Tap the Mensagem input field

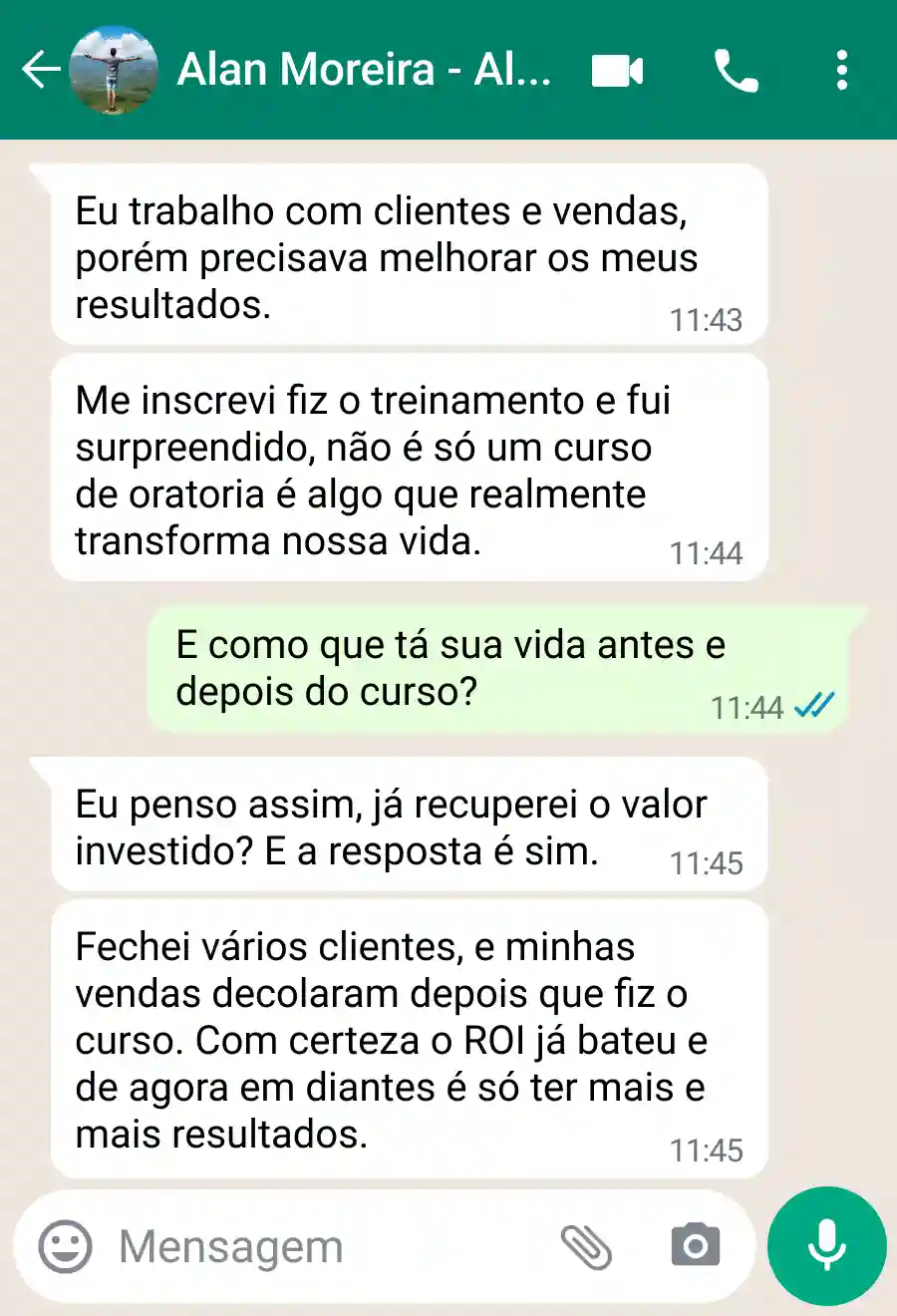279,1245
